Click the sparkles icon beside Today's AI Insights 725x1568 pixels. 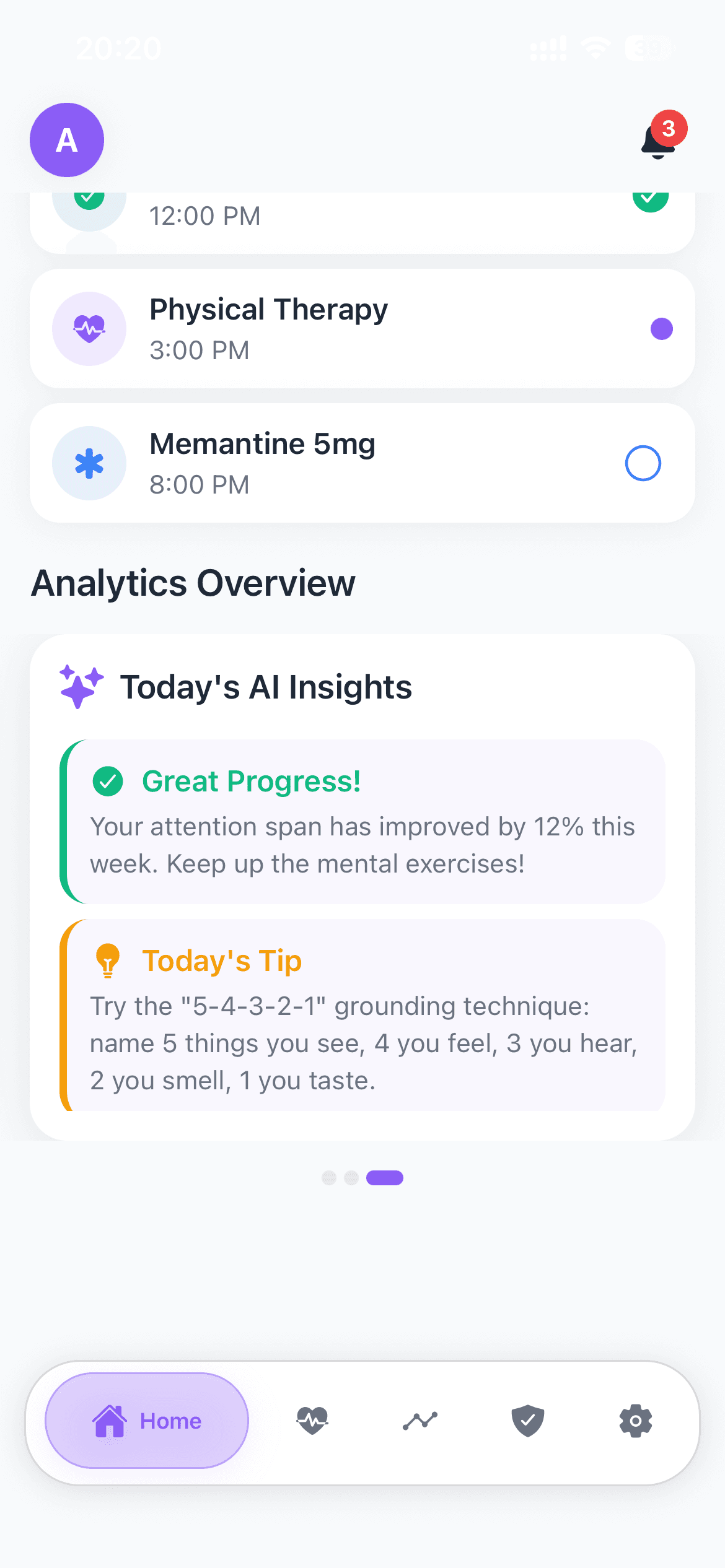78,686
